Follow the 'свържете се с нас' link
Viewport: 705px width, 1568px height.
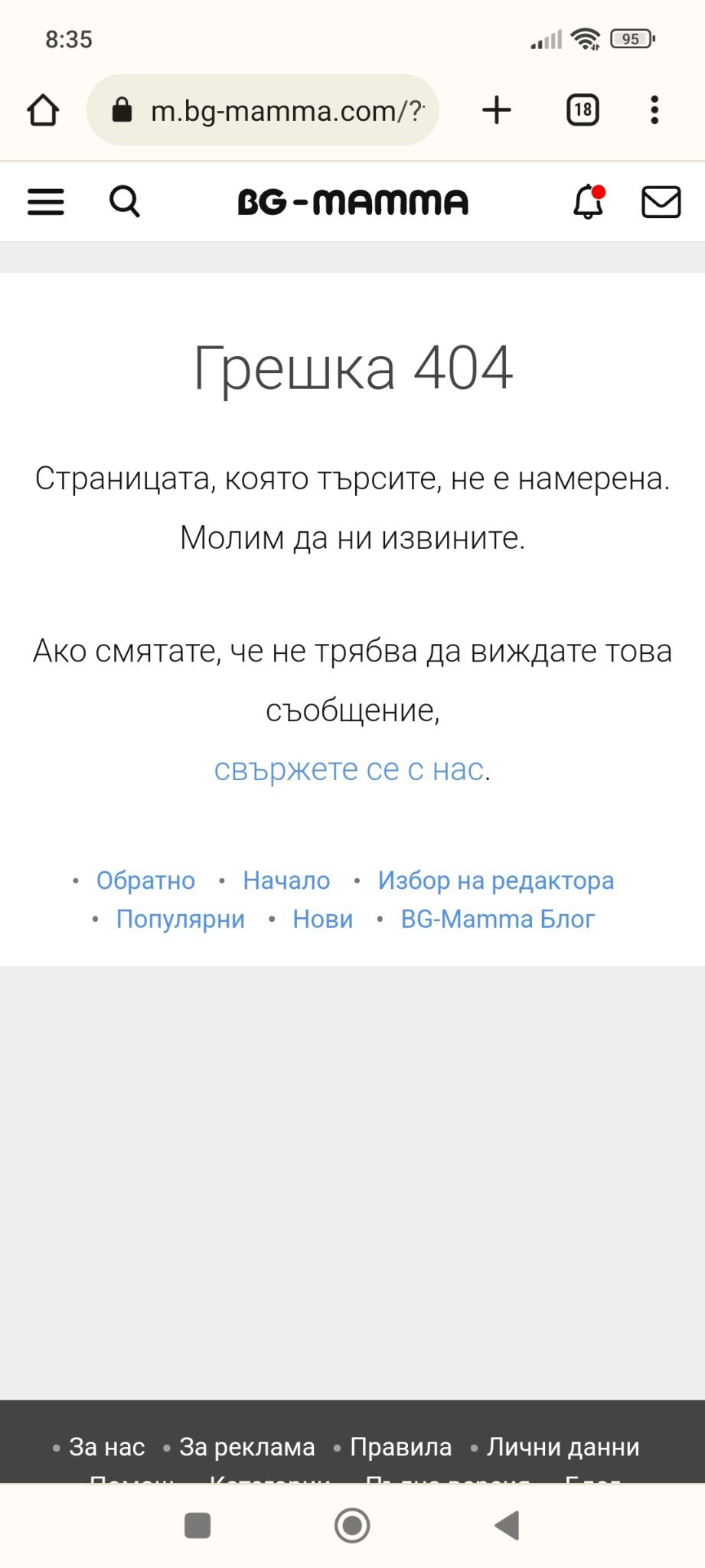(x=349, y=769)
